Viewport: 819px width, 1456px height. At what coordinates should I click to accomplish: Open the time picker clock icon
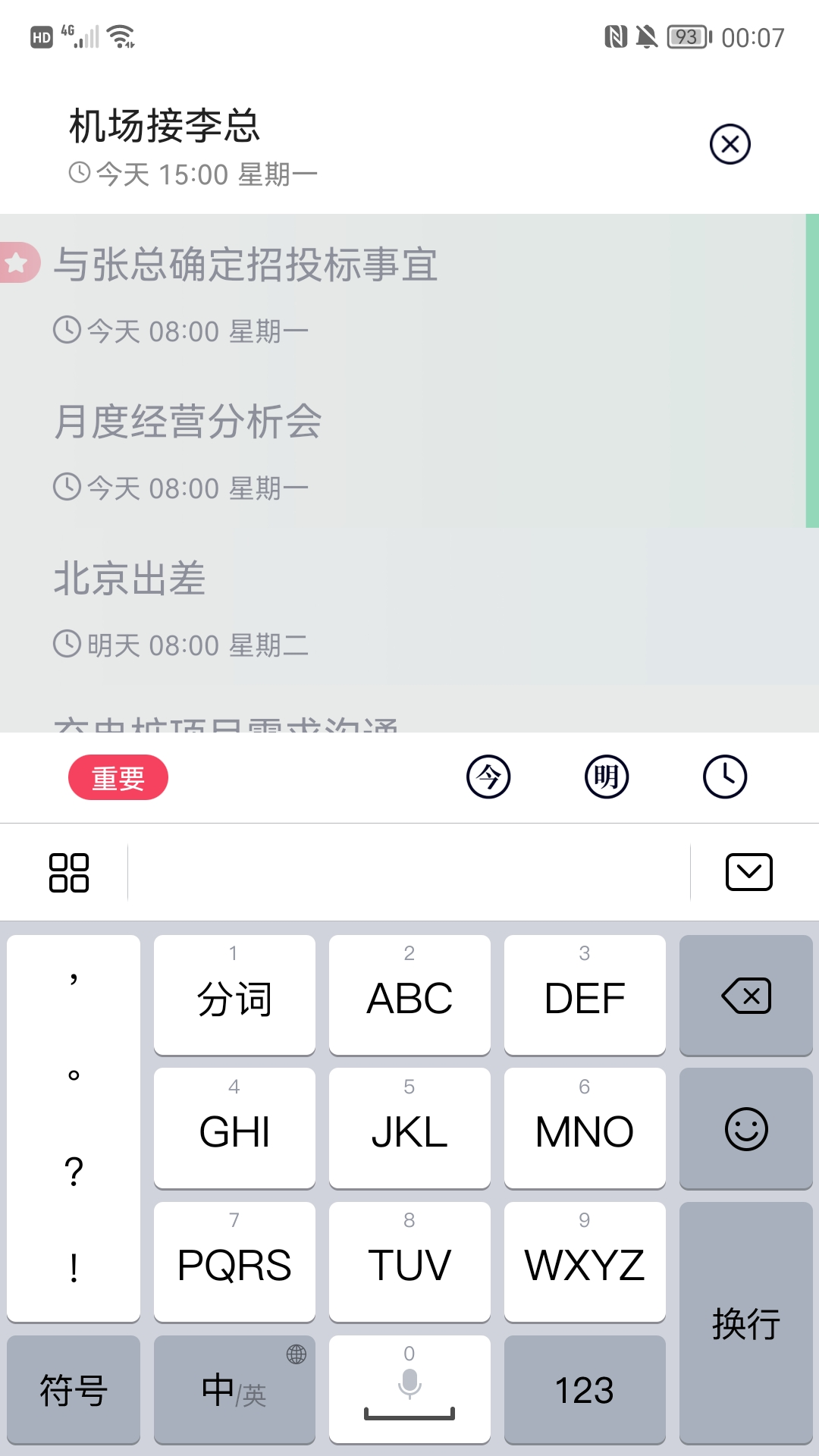pyautogui.click(x=725, y=777)
